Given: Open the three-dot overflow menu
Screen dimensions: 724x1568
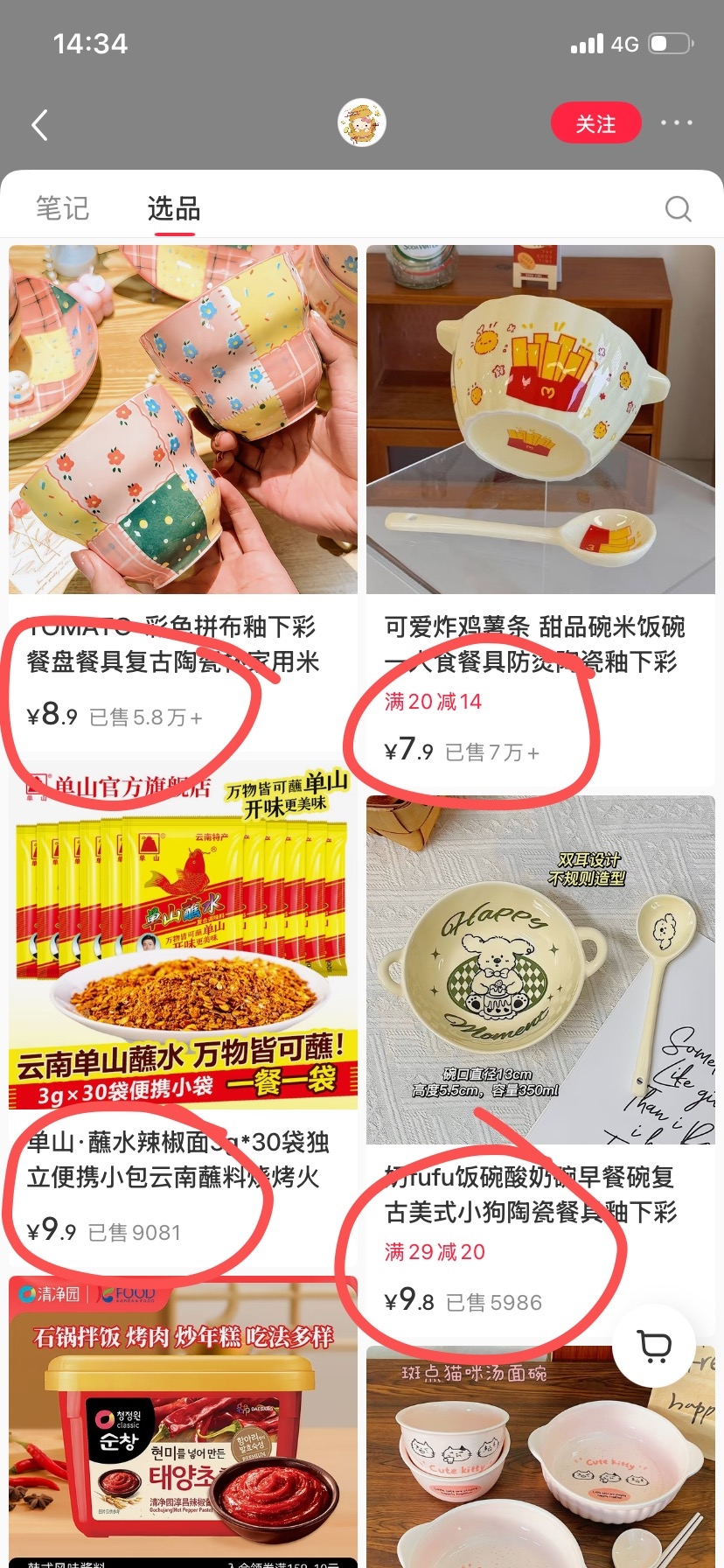Looking at the screenshot, I should [x=677, y=123].
